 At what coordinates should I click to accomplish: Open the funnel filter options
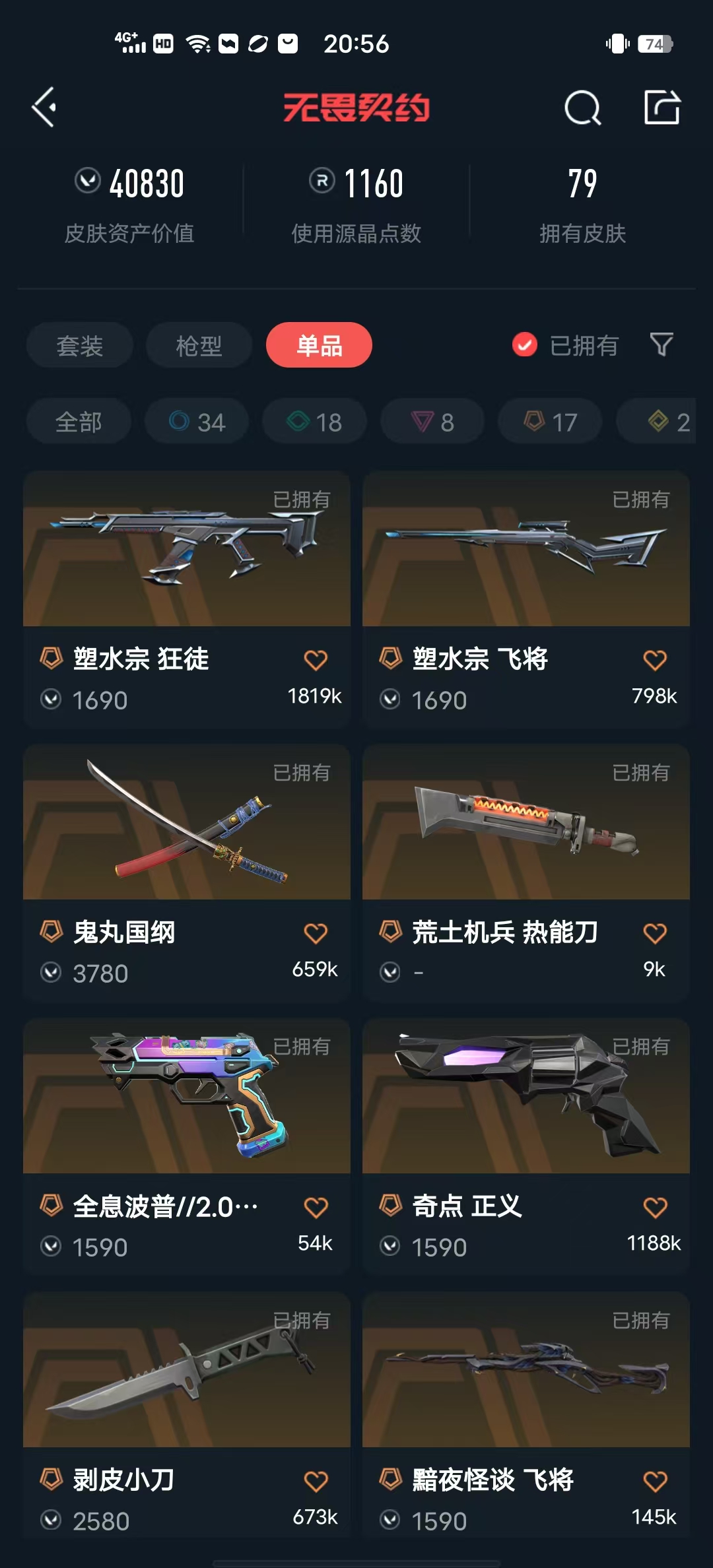pyautogui.click(x=662, y=344)
